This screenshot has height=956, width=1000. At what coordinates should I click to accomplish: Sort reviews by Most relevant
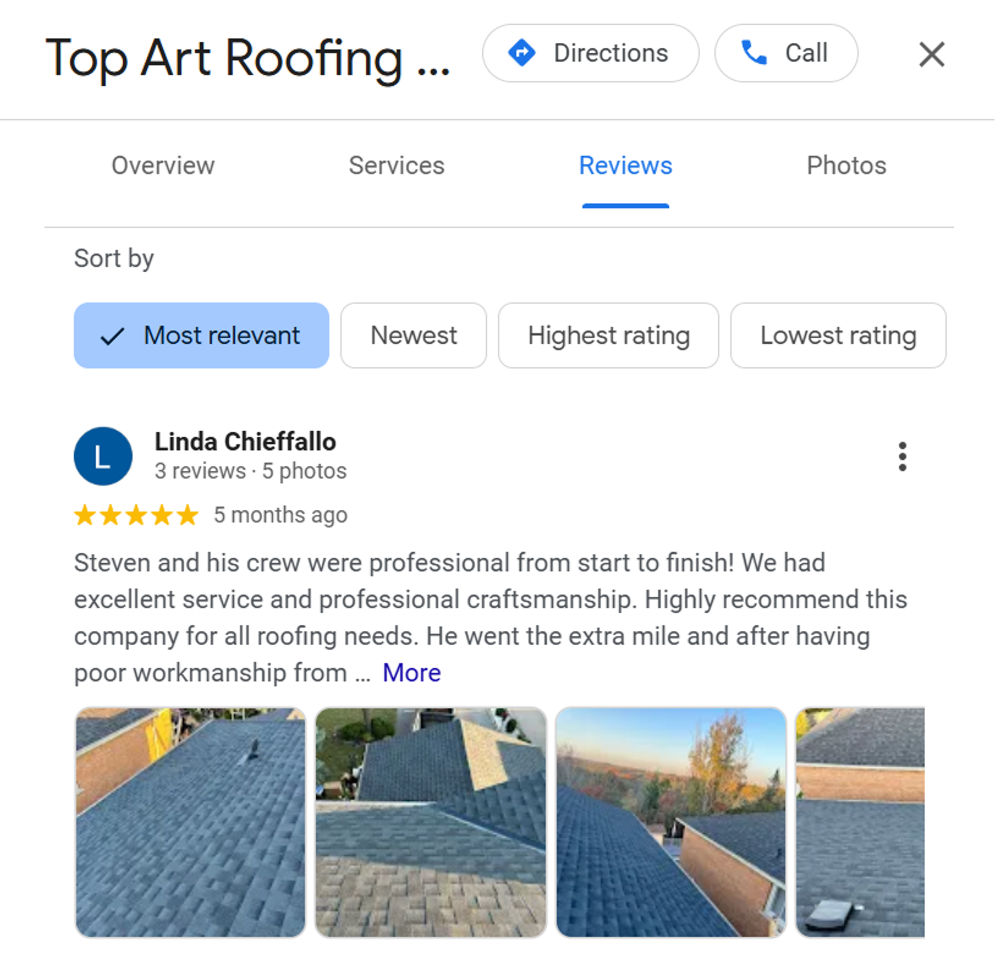coord(201,336)
